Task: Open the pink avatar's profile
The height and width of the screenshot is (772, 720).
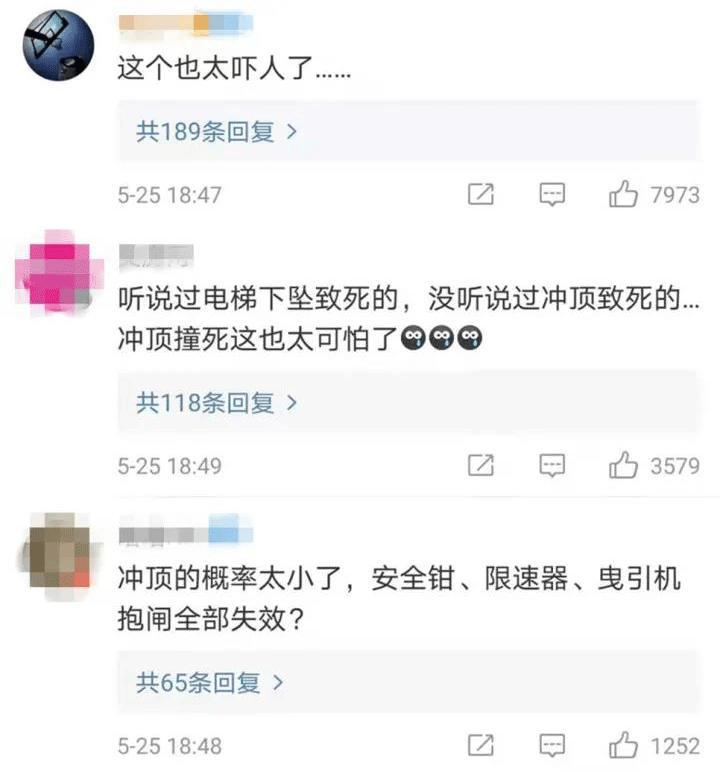Action: click(x=56, y=270)
